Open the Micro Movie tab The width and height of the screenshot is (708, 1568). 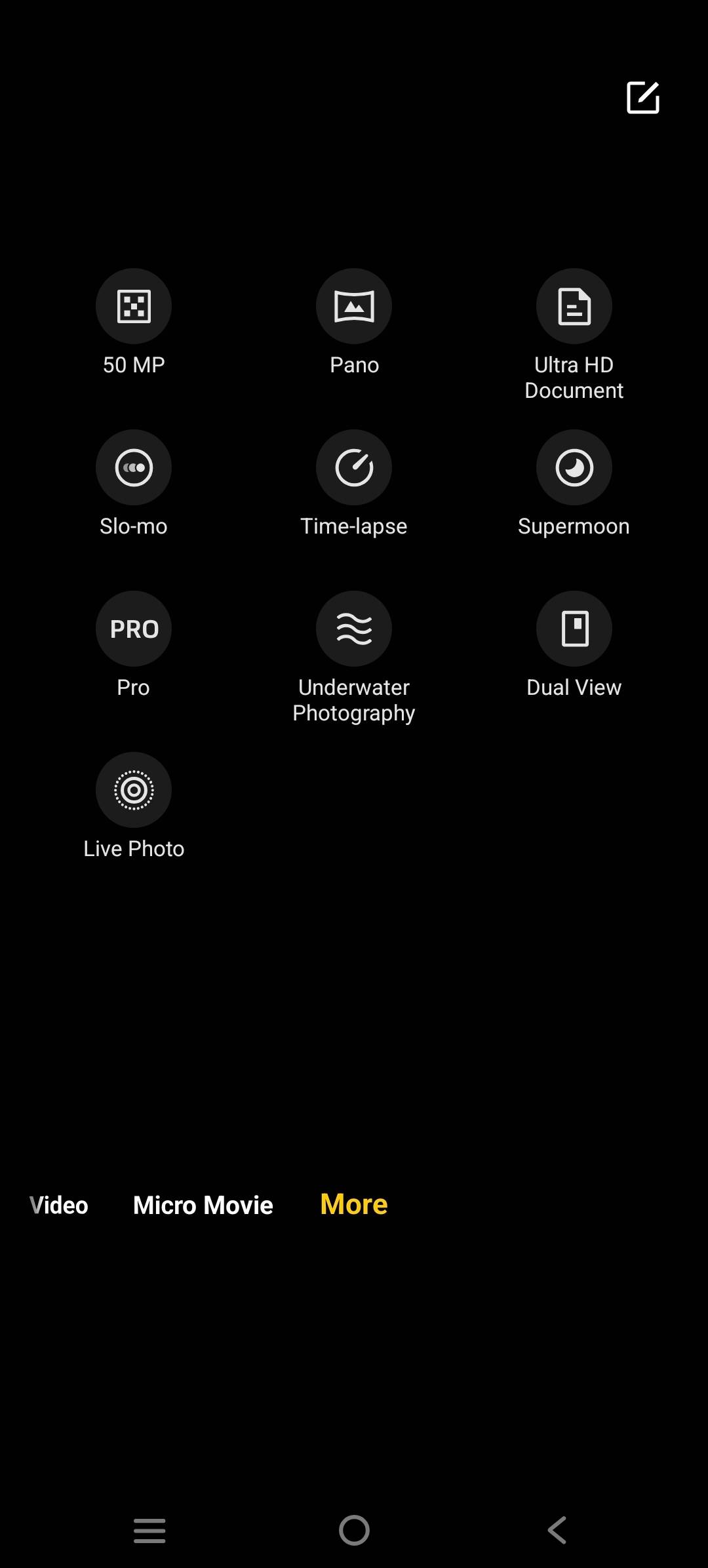click(x=203, y=1205)
